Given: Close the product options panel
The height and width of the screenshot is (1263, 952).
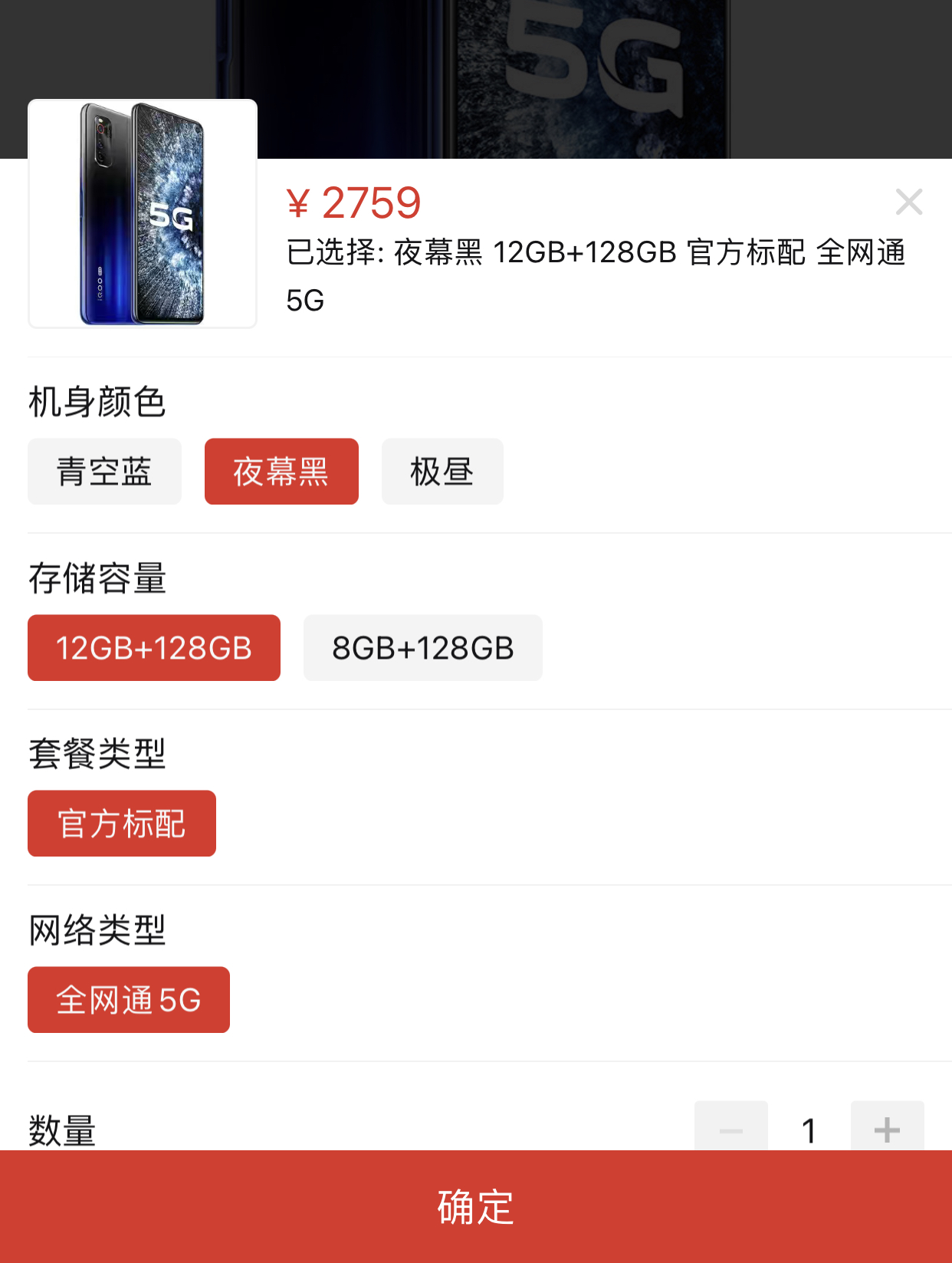Looking at the screenshot, I should click(x=909, y=202).
